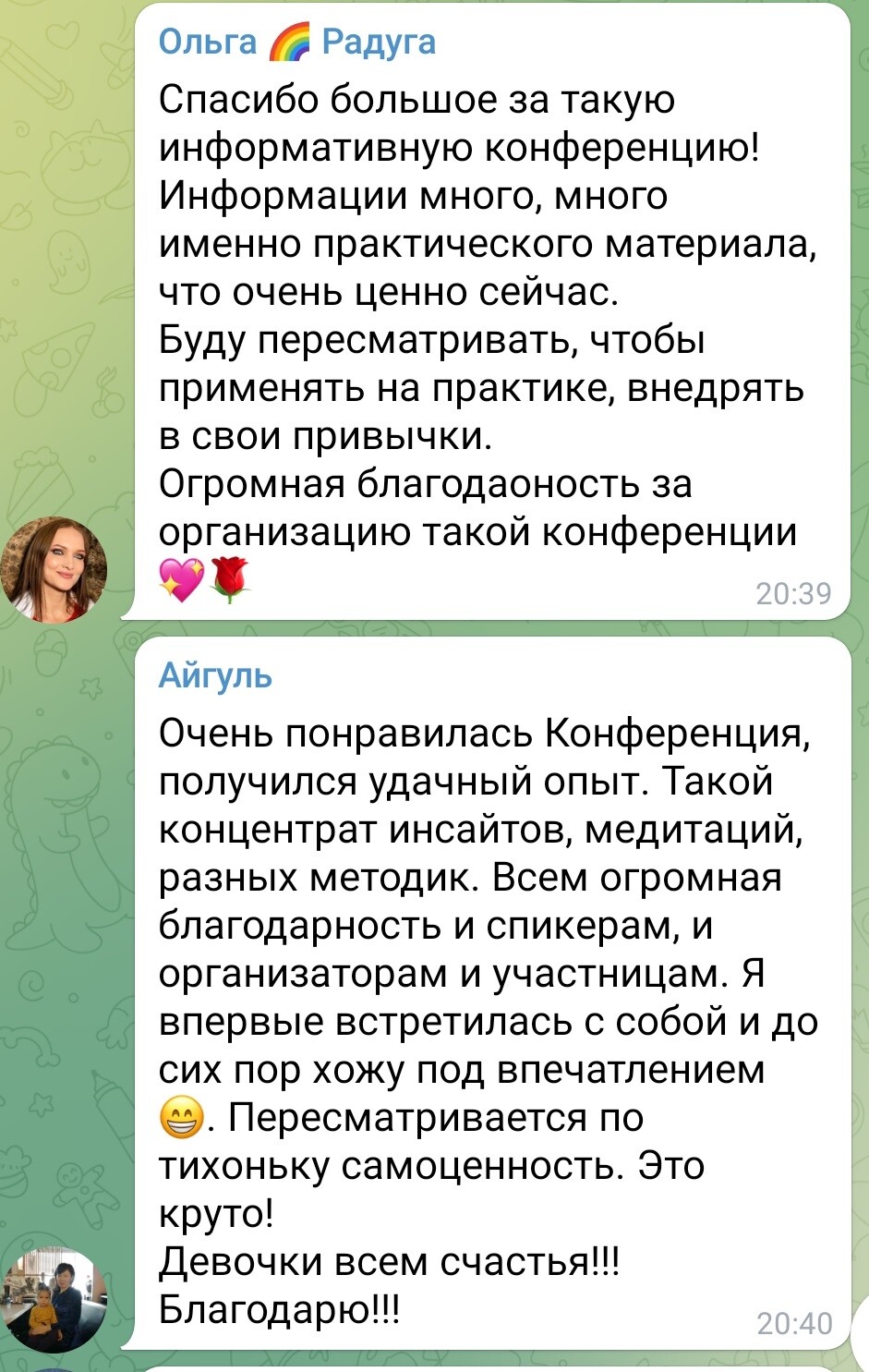The image size is (869, 1372).
Task: Open Ольга Радуга's profile via sender name
Action: coord(296,42)
